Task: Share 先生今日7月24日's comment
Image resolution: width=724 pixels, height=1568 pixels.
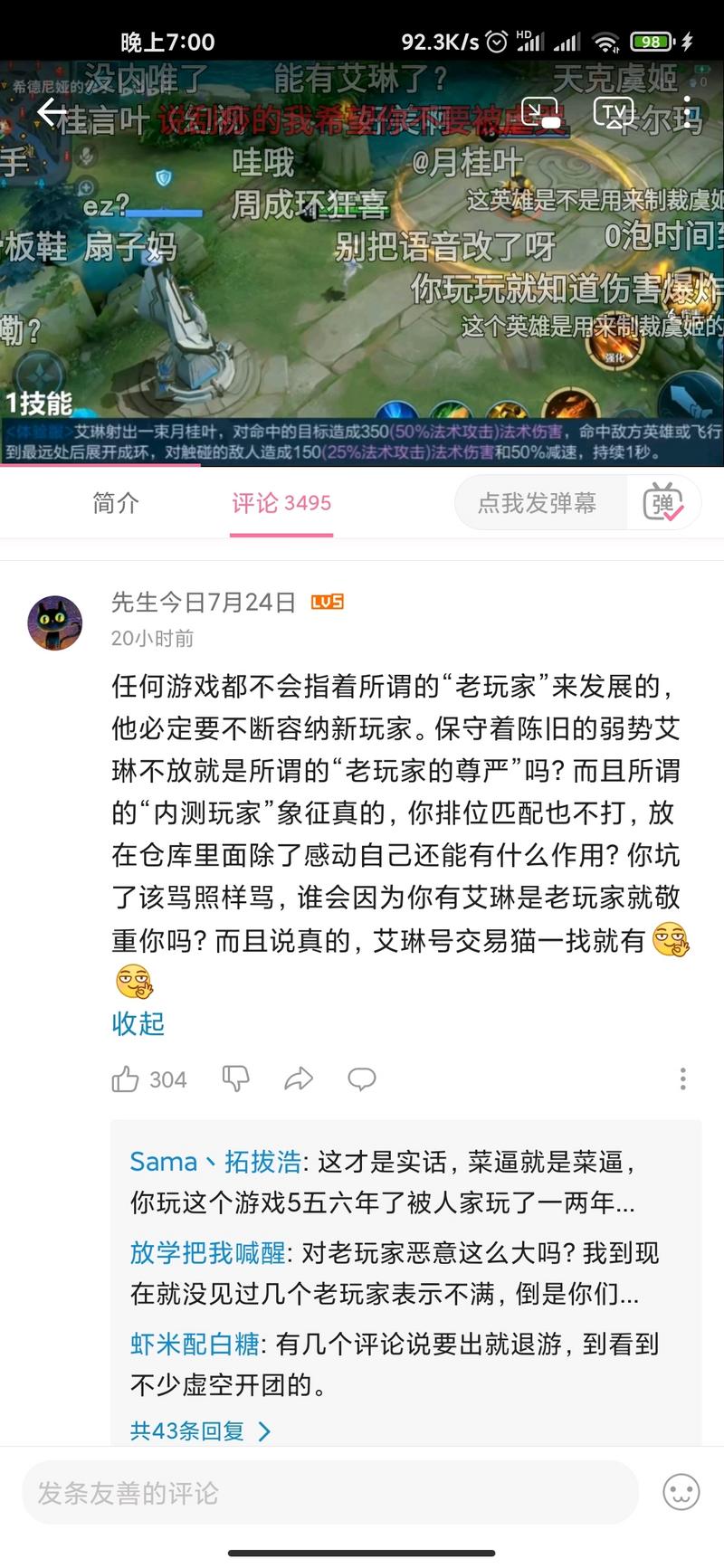Action: click(x=299, y=1079)
